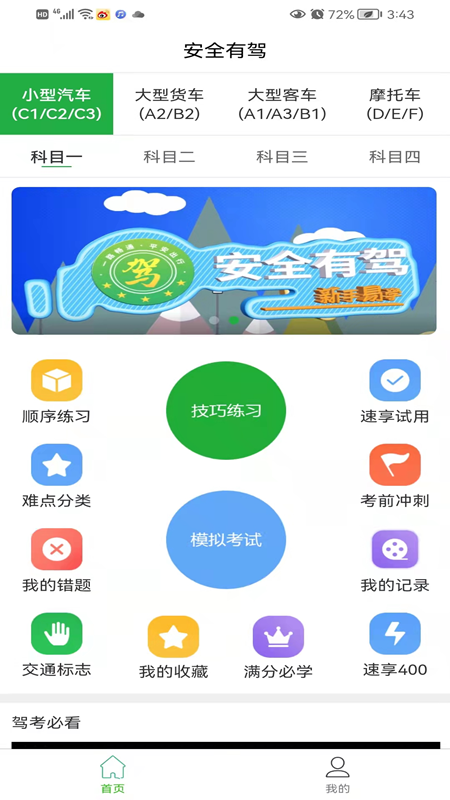Open 我的收藏 favorites

173,647
